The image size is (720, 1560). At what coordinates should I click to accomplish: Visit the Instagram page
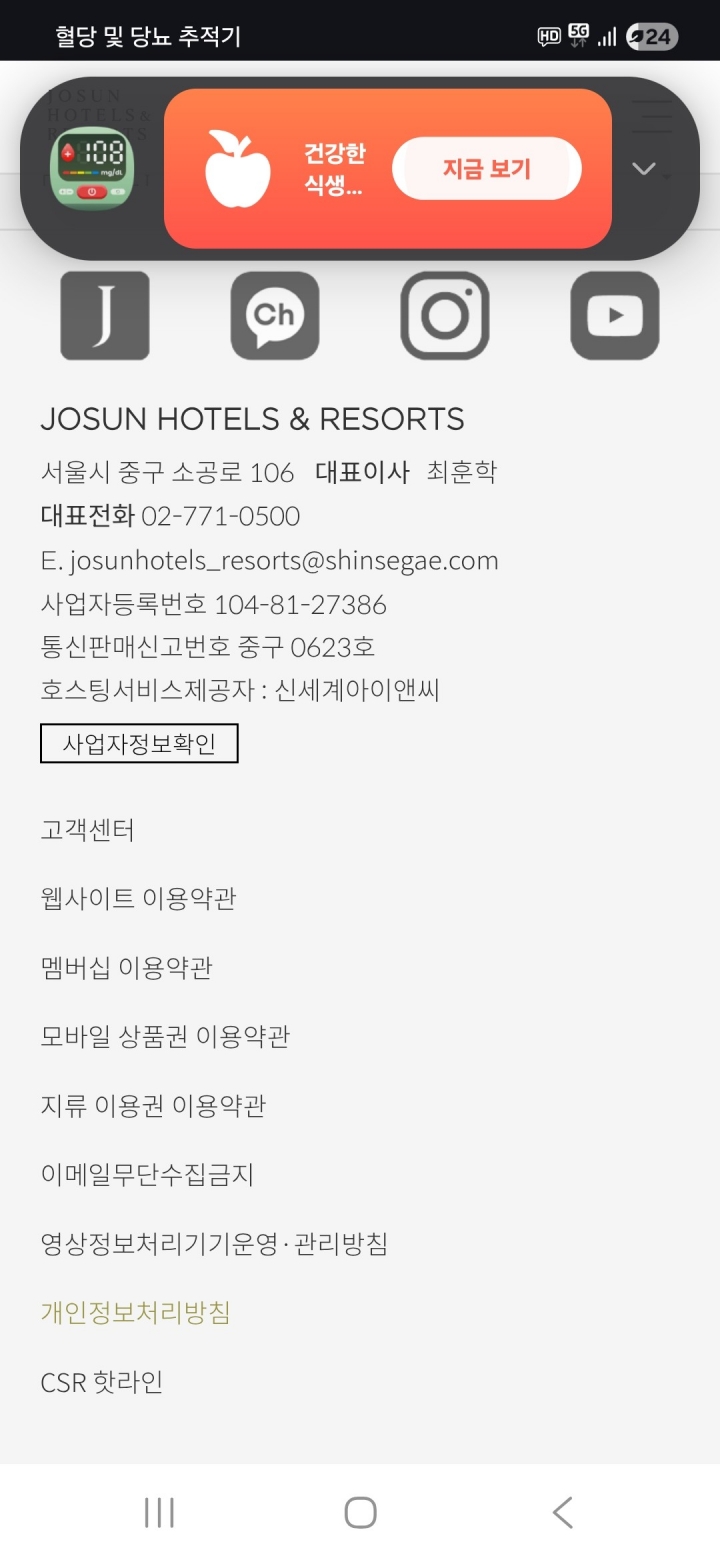click(445, 316)
